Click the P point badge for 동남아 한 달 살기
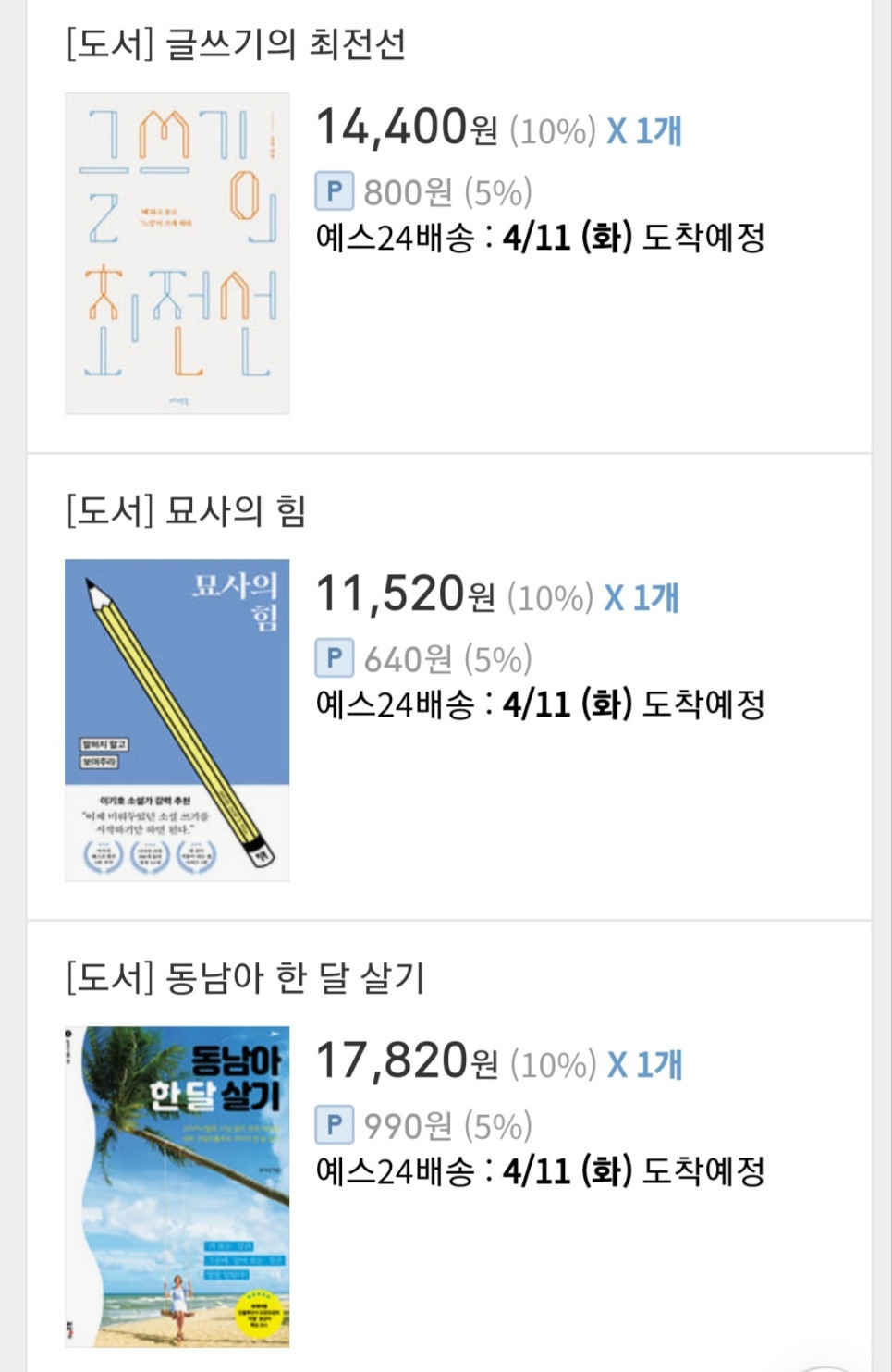This screenshot has width=892, height=1372. 333,1126
